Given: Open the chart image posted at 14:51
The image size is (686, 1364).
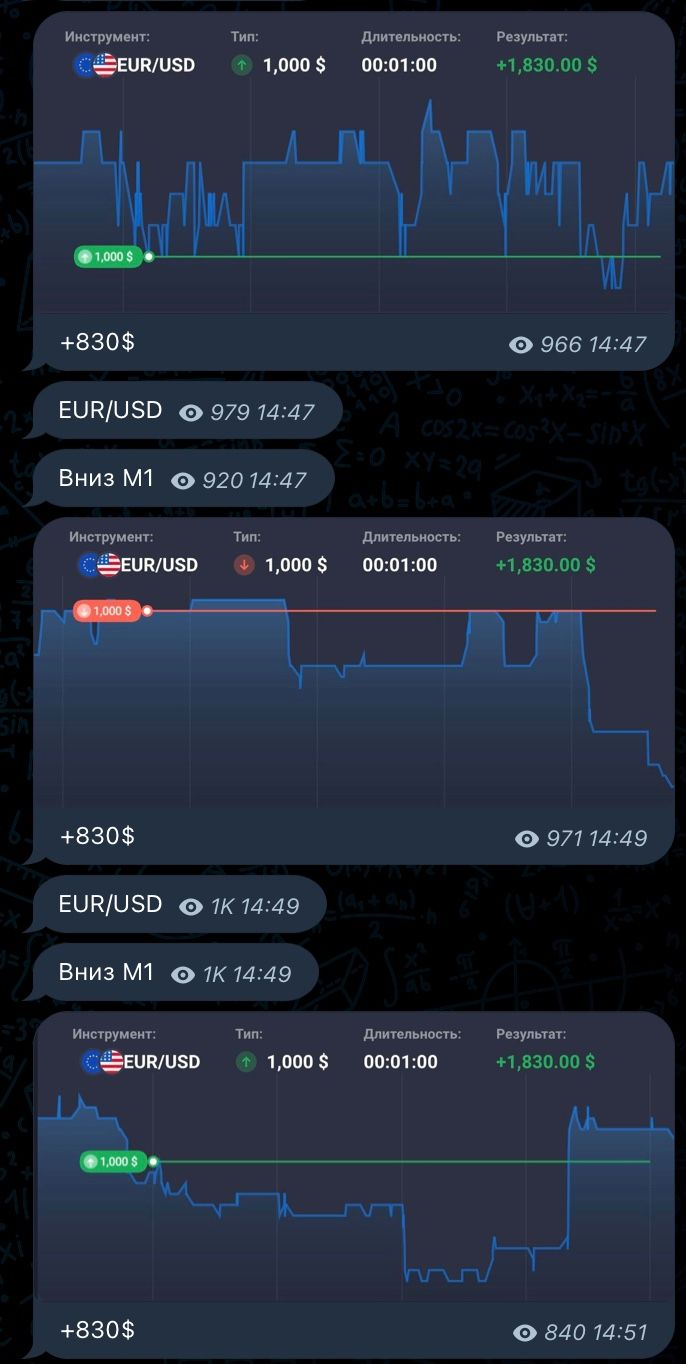Looking at the screenshot, I should click(354, 1157).
